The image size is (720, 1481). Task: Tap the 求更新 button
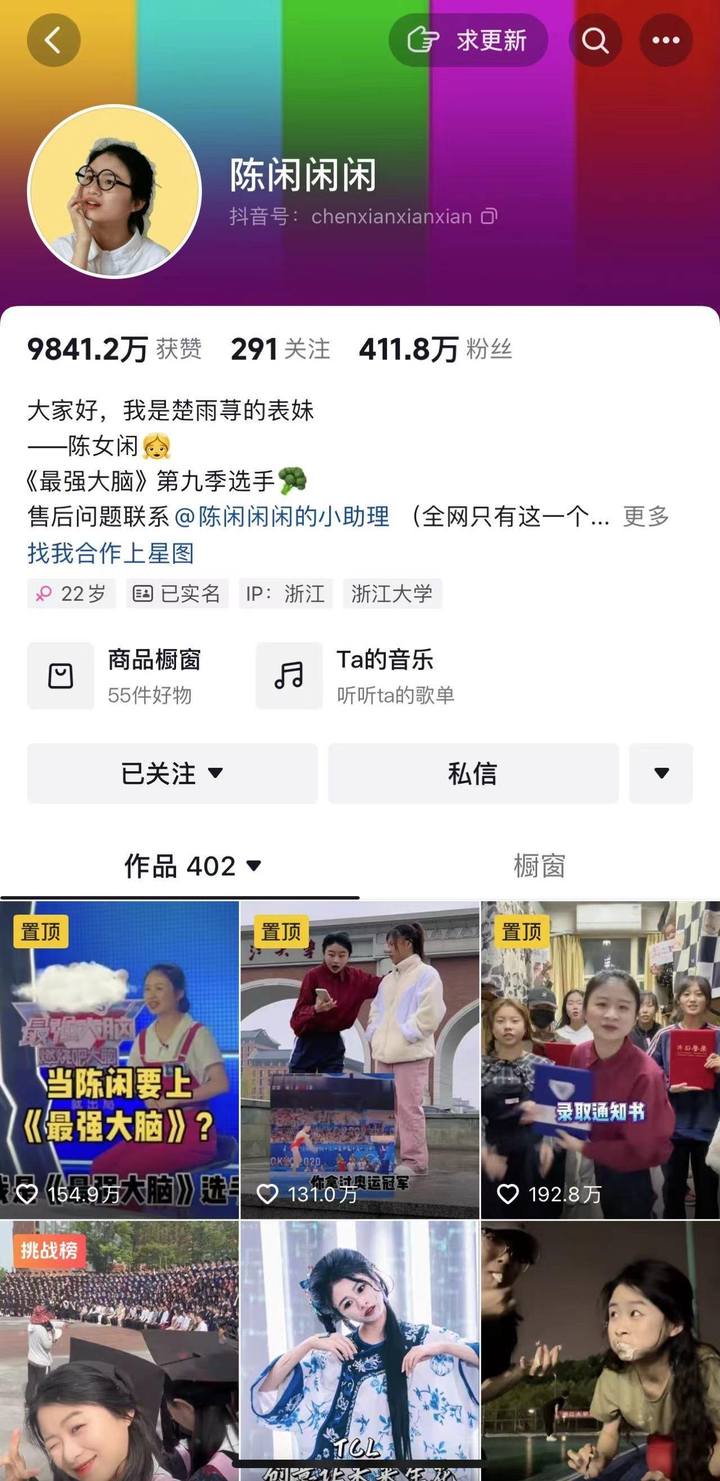[468, 40]
